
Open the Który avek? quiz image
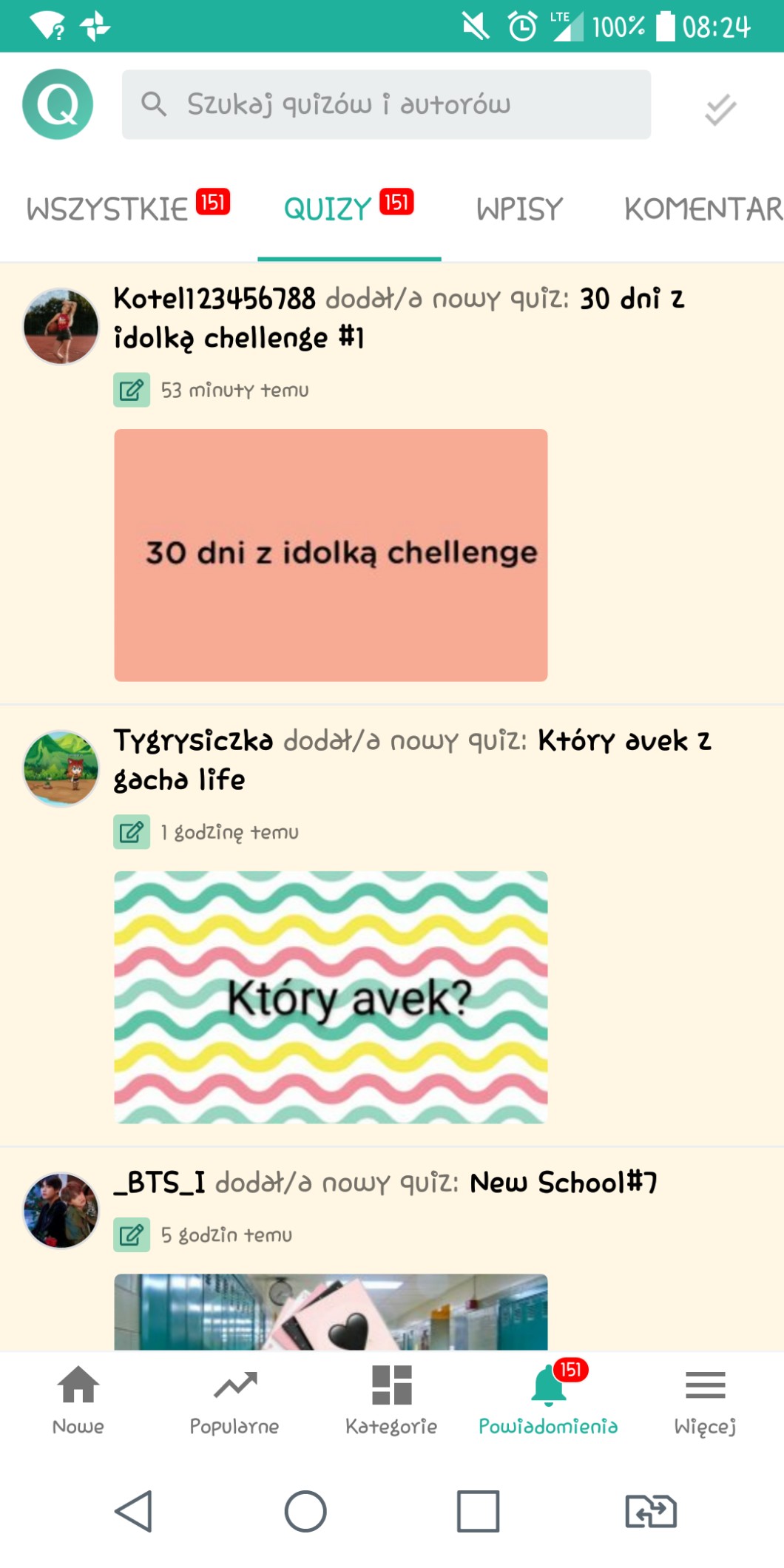click(331, 997)
